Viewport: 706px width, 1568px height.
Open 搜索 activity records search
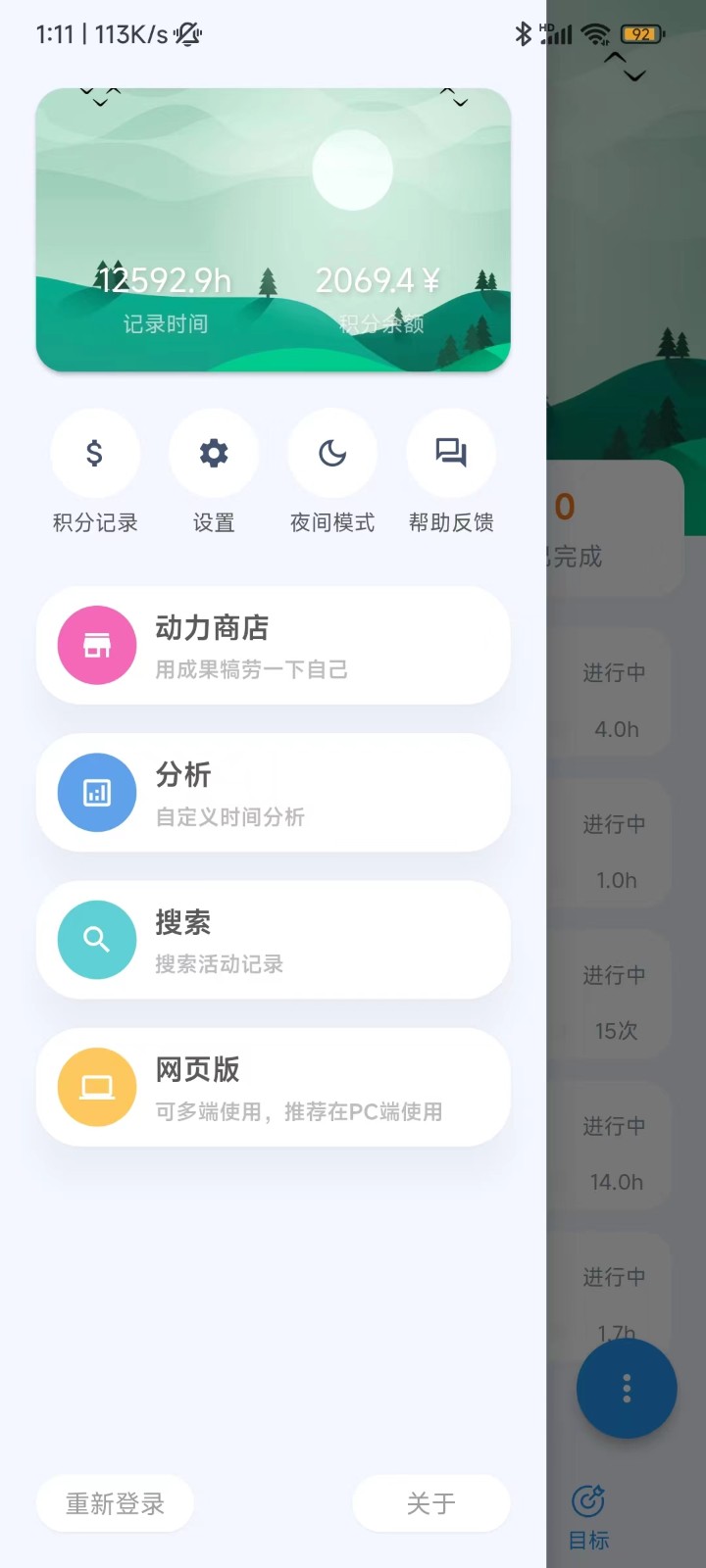click(274, 940)
